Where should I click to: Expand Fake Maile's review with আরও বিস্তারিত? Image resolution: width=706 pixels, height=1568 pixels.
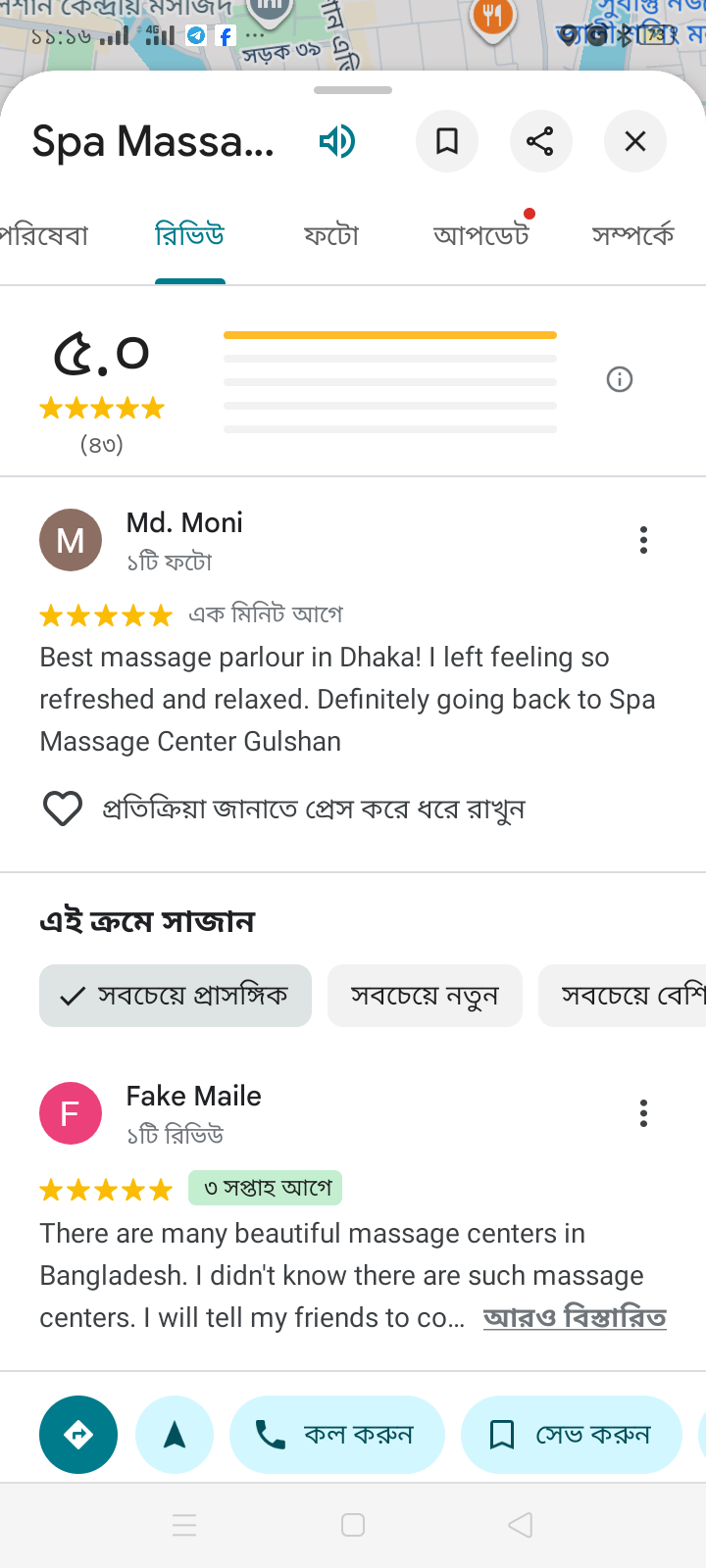click(x=575, y=1317)
